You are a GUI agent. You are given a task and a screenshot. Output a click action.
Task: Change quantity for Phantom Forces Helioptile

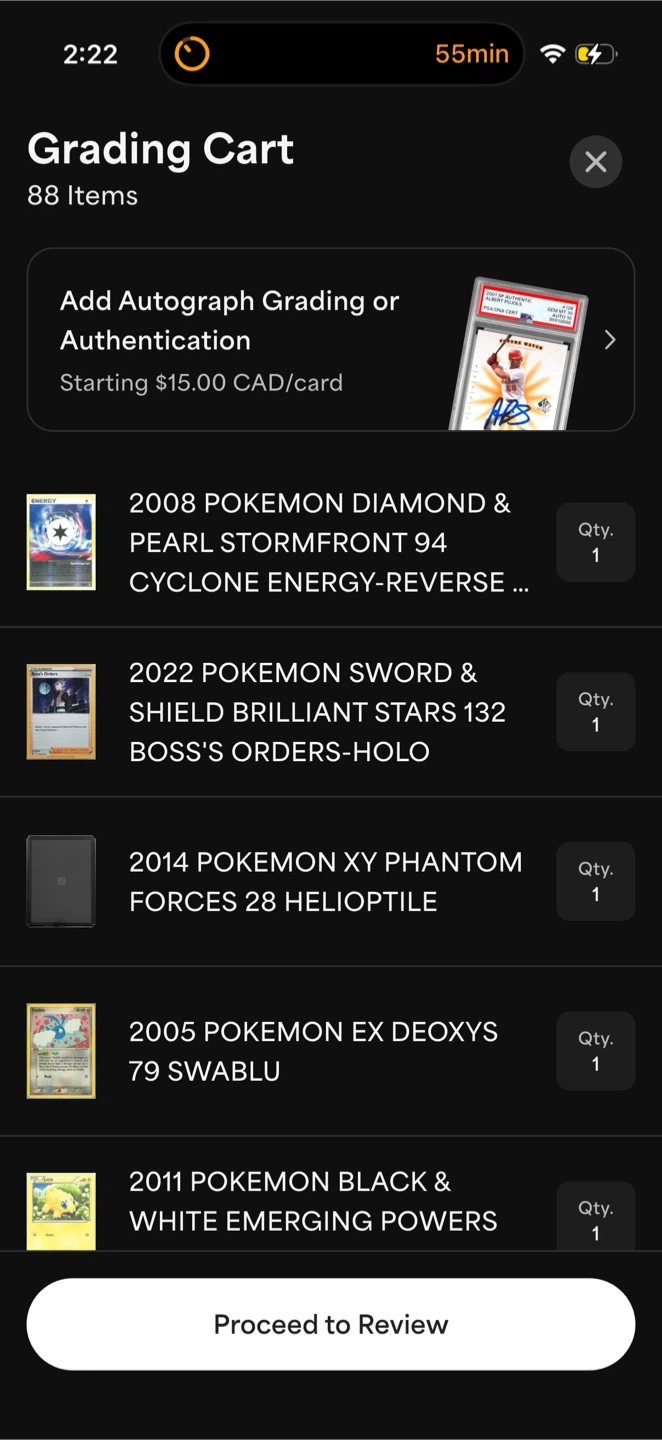click(596, 881)
